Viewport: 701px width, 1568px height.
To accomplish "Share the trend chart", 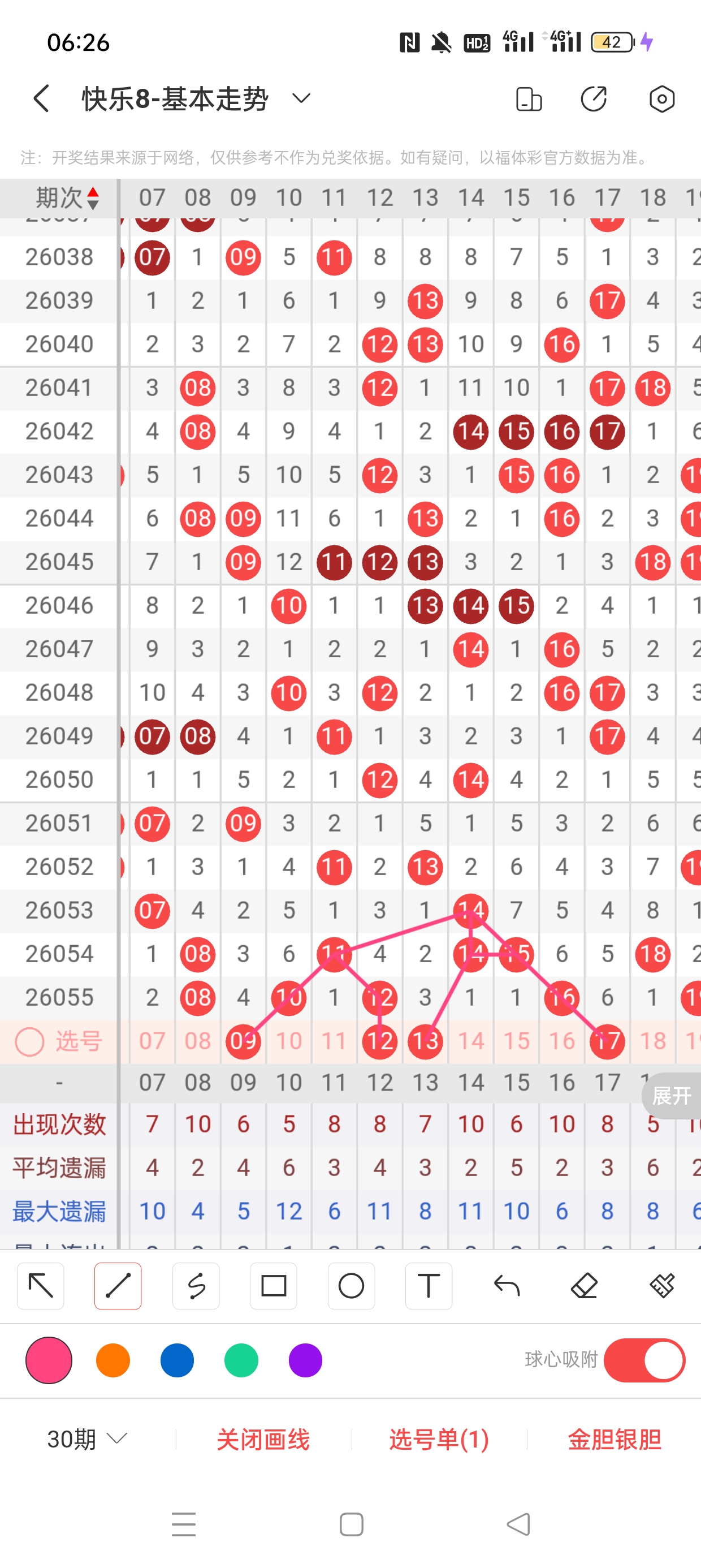I will point(594,99).
